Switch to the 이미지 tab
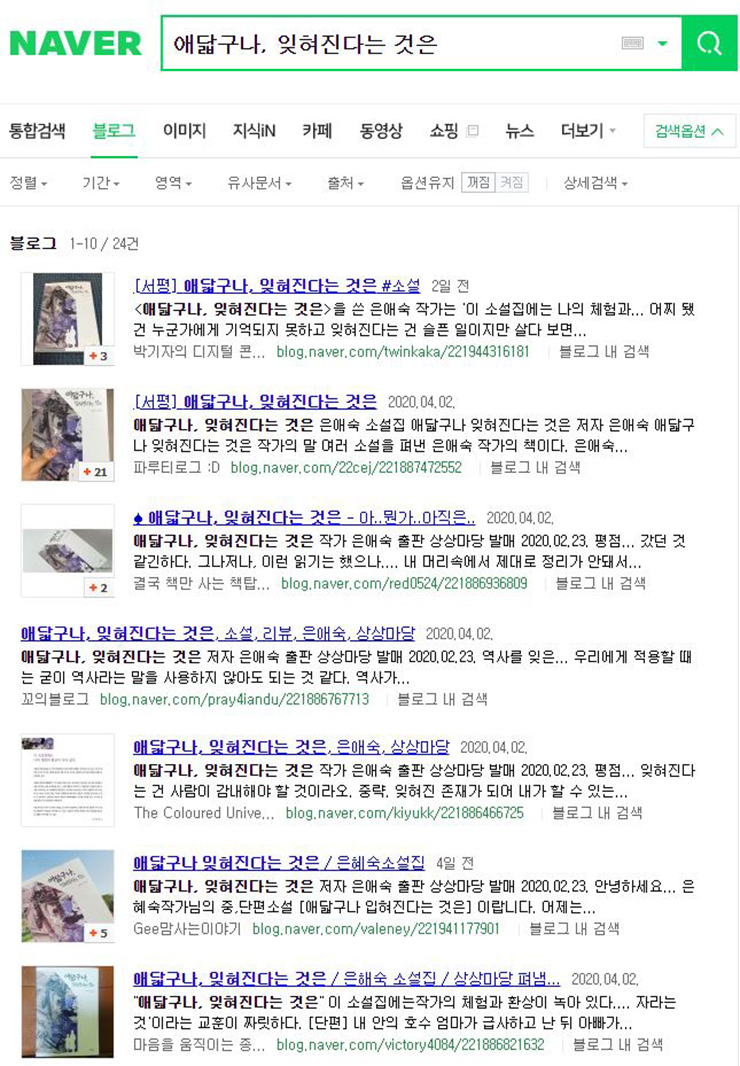Image resolution: width=740 pixels, height=1066 pixels. 184,130
